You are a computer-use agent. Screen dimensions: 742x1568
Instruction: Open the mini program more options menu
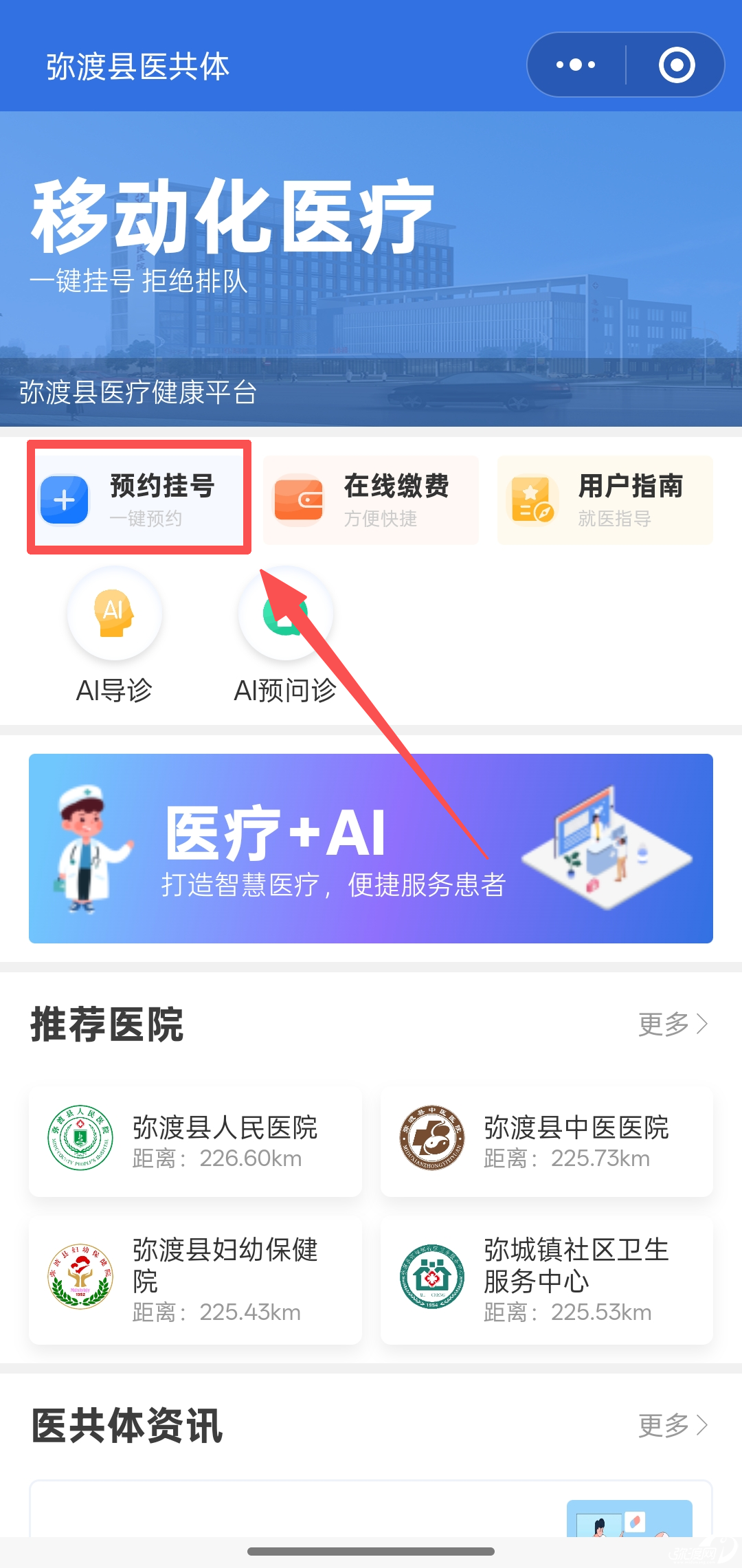[x=576, y=65]
